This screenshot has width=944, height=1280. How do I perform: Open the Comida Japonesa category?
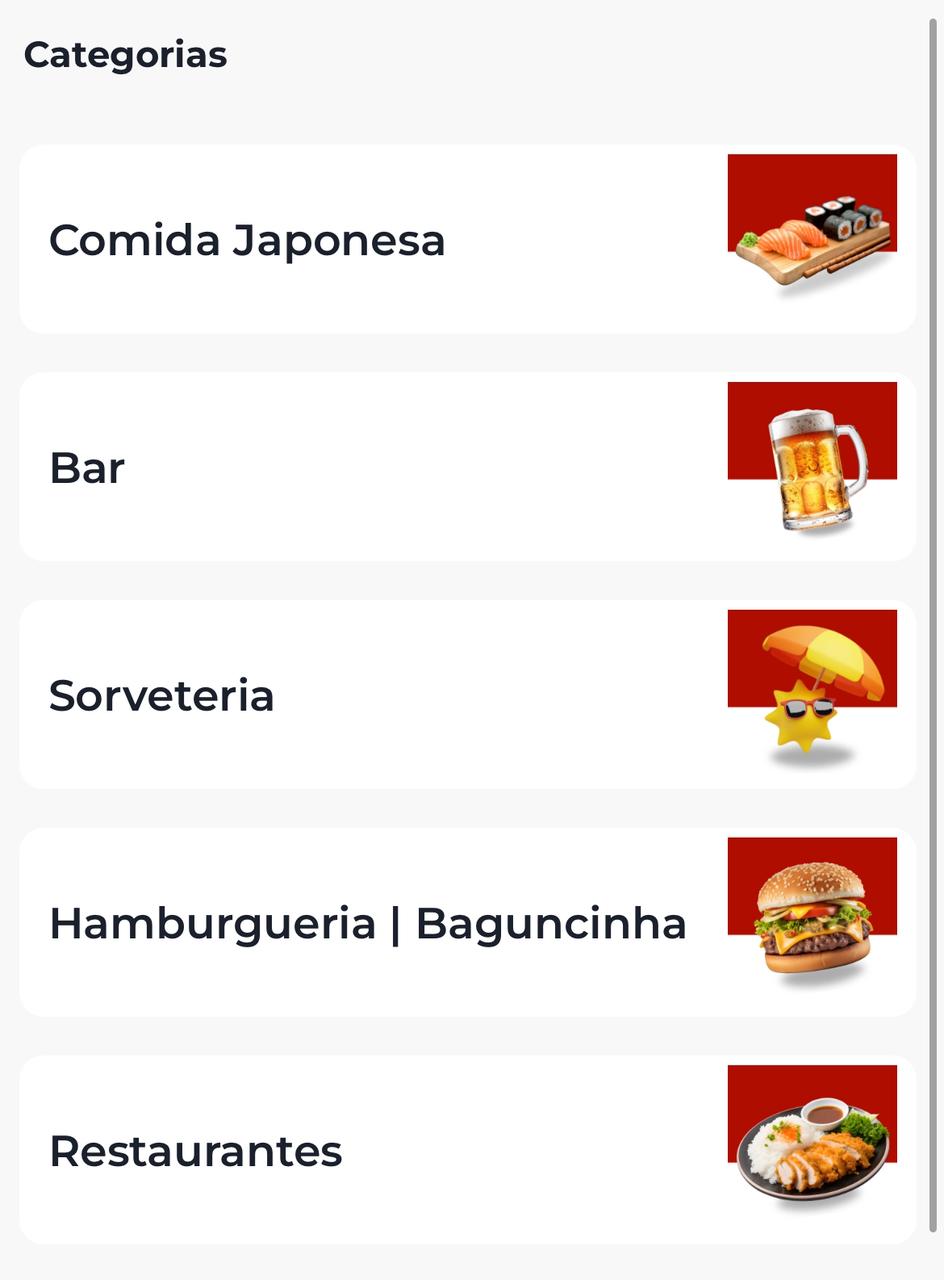[467, 239]
